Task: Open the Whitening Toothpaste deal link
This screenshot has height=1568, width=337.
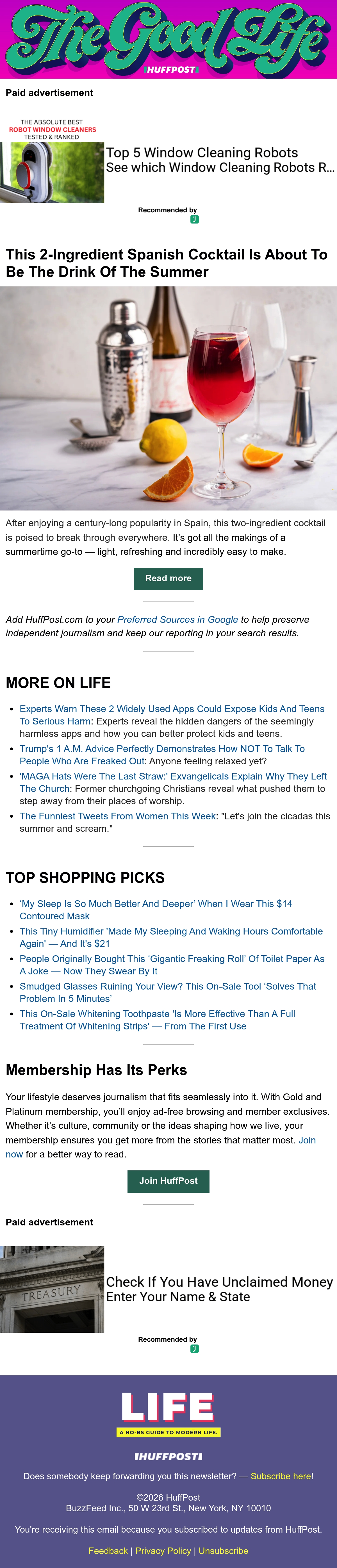Action: pos(157,1020)
